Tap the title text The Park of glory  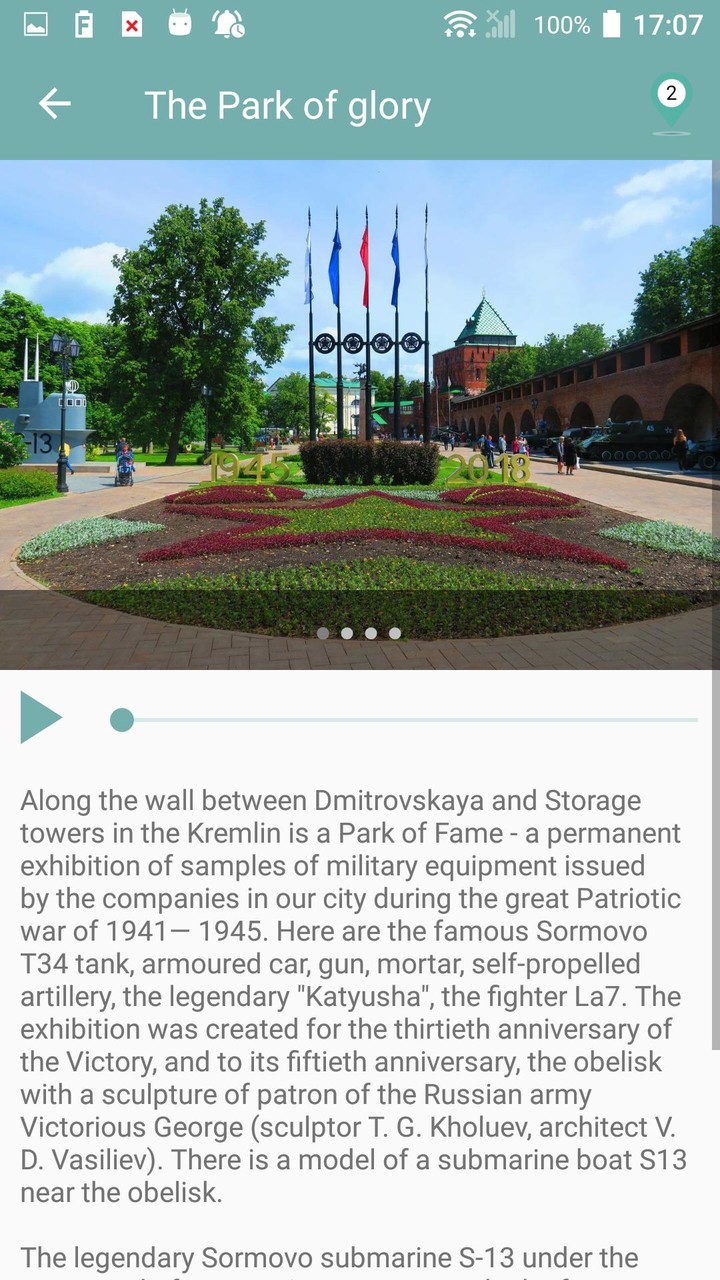288,104
